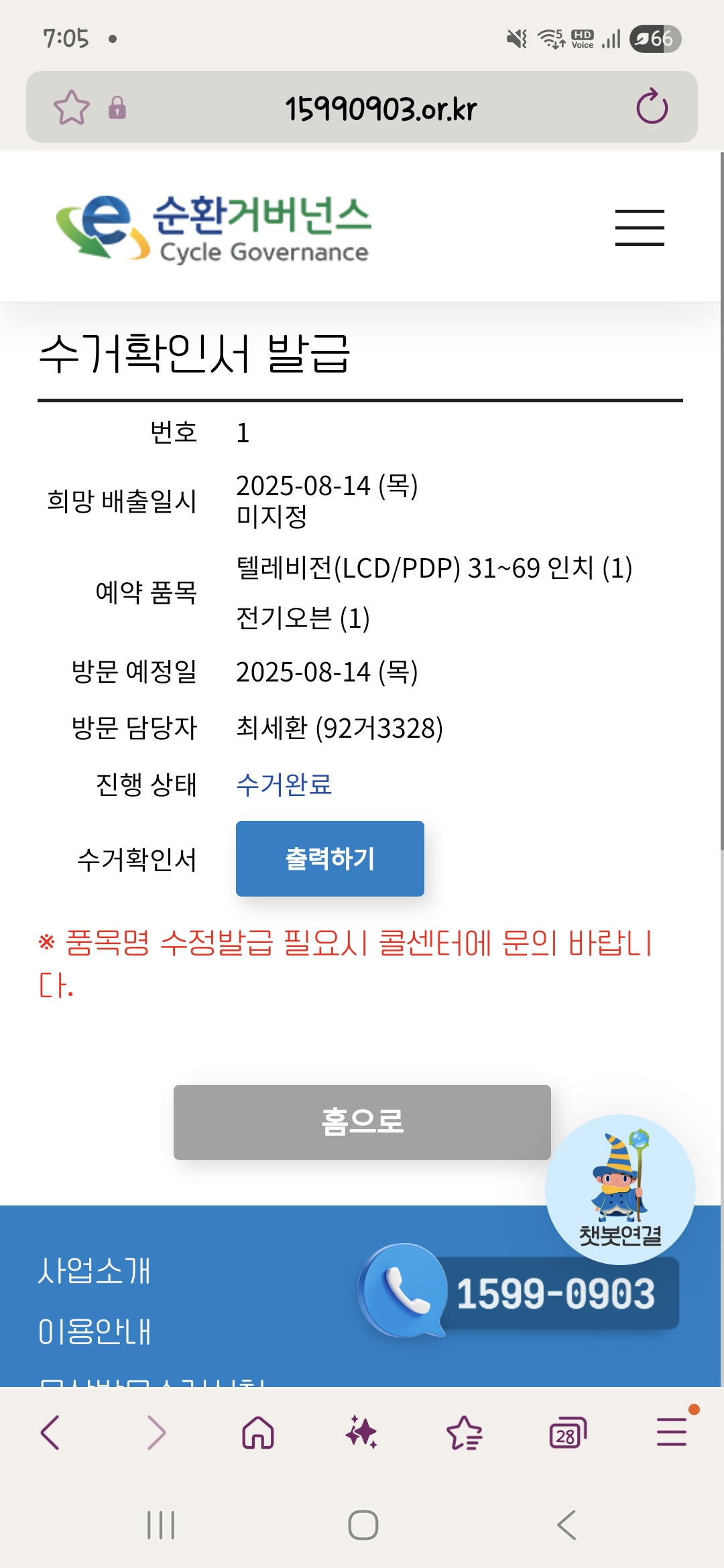This screenshot has width=724, height=1568.
Task: Open the browser bookmarks list
Action: (465, 1433)
